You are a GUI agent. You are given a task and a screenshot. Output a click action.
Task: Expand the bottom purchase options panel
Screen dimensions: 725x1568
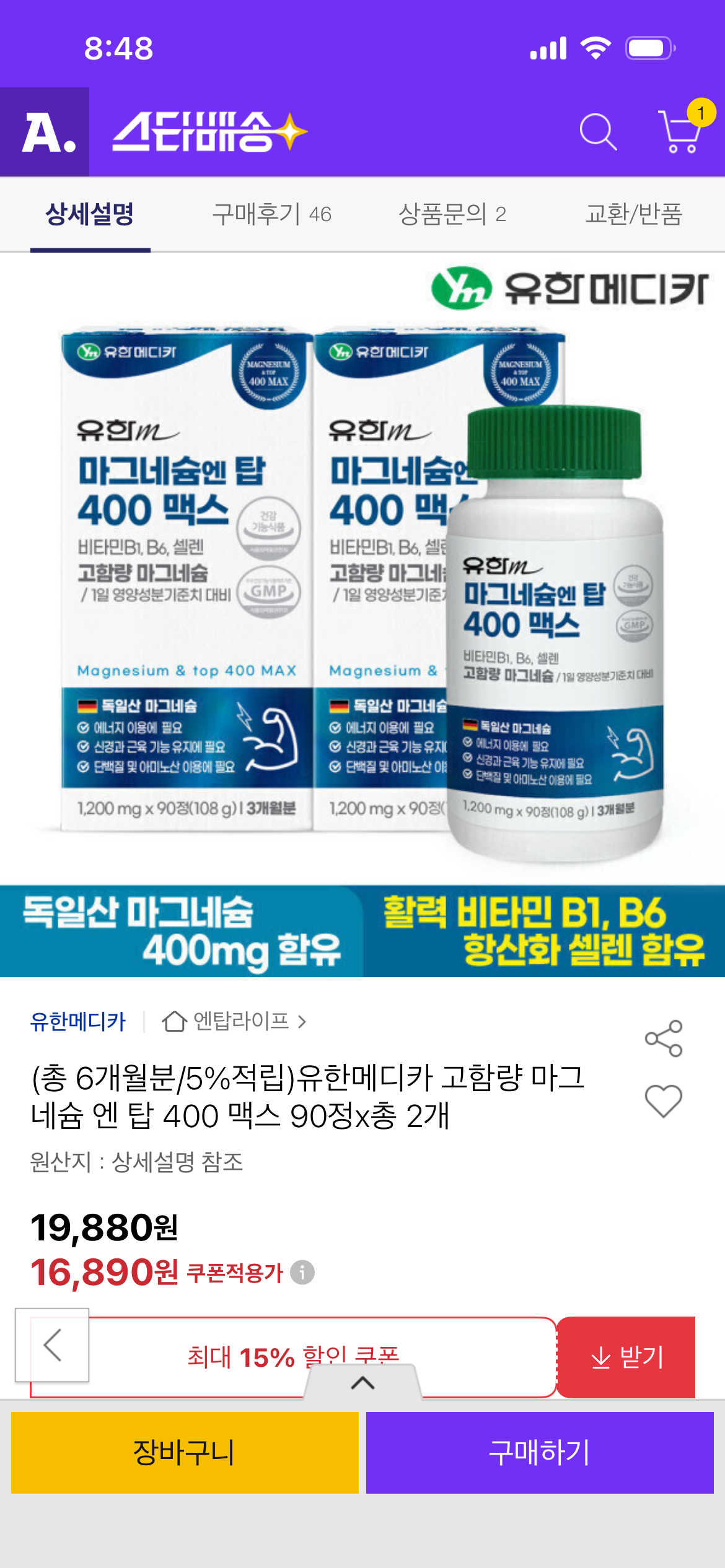tap(362, 1382)
